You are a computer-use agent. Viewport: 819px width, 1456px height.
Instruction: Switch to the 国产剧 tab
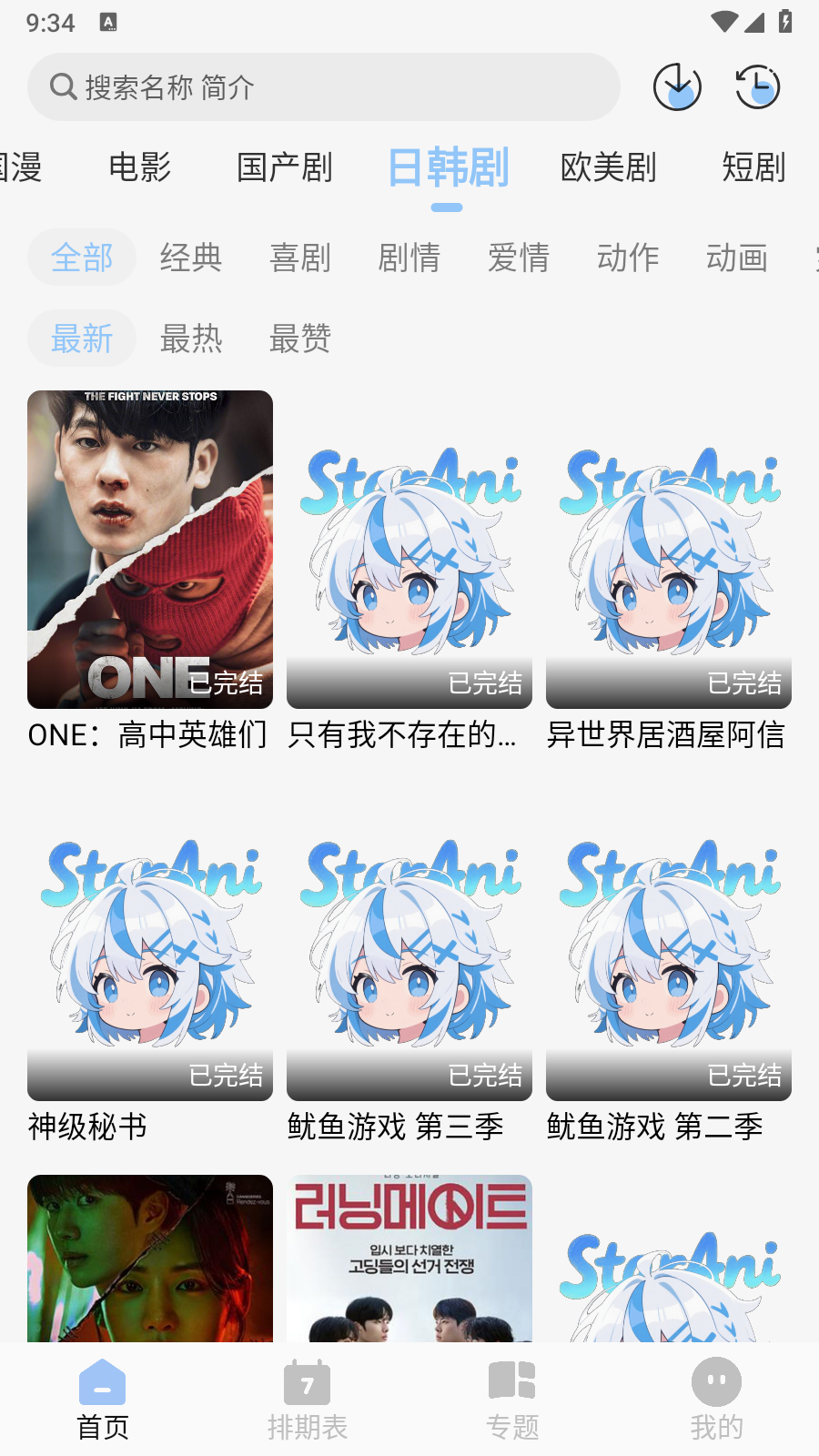pyautogui.click(x=284, y=167)
